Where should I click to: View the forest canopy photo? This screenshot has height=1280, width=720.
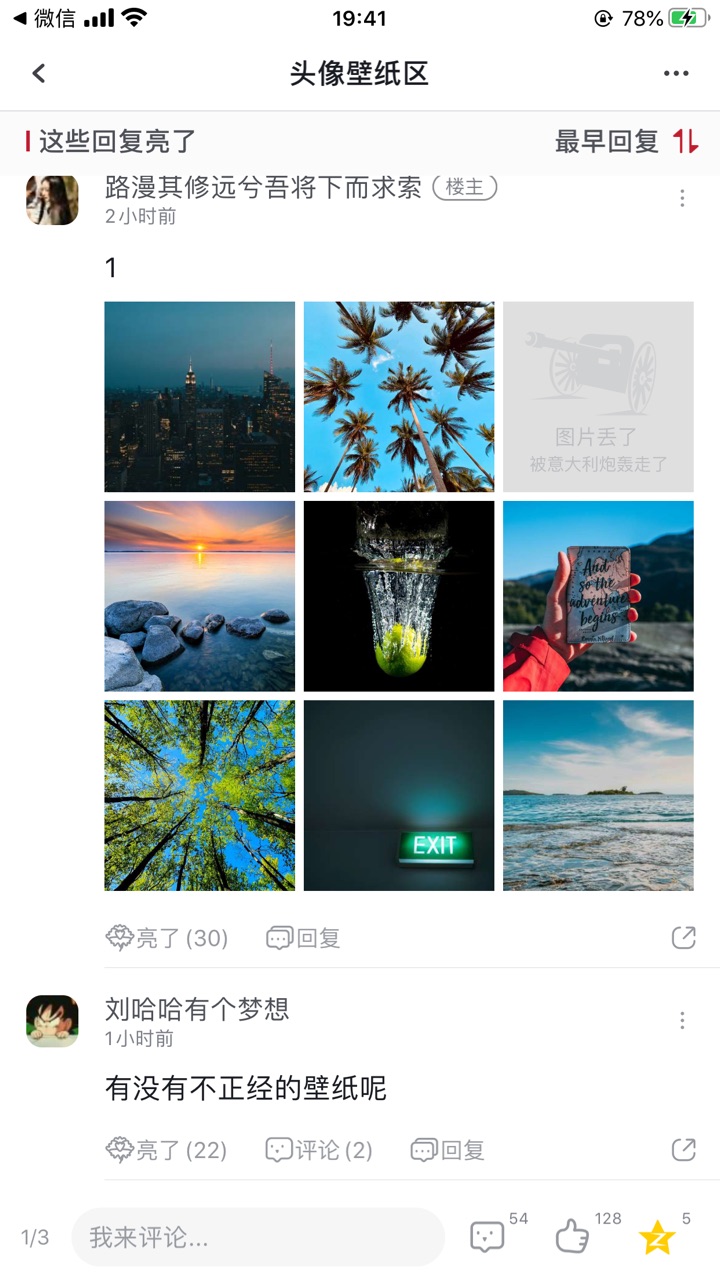coord(200,795)
